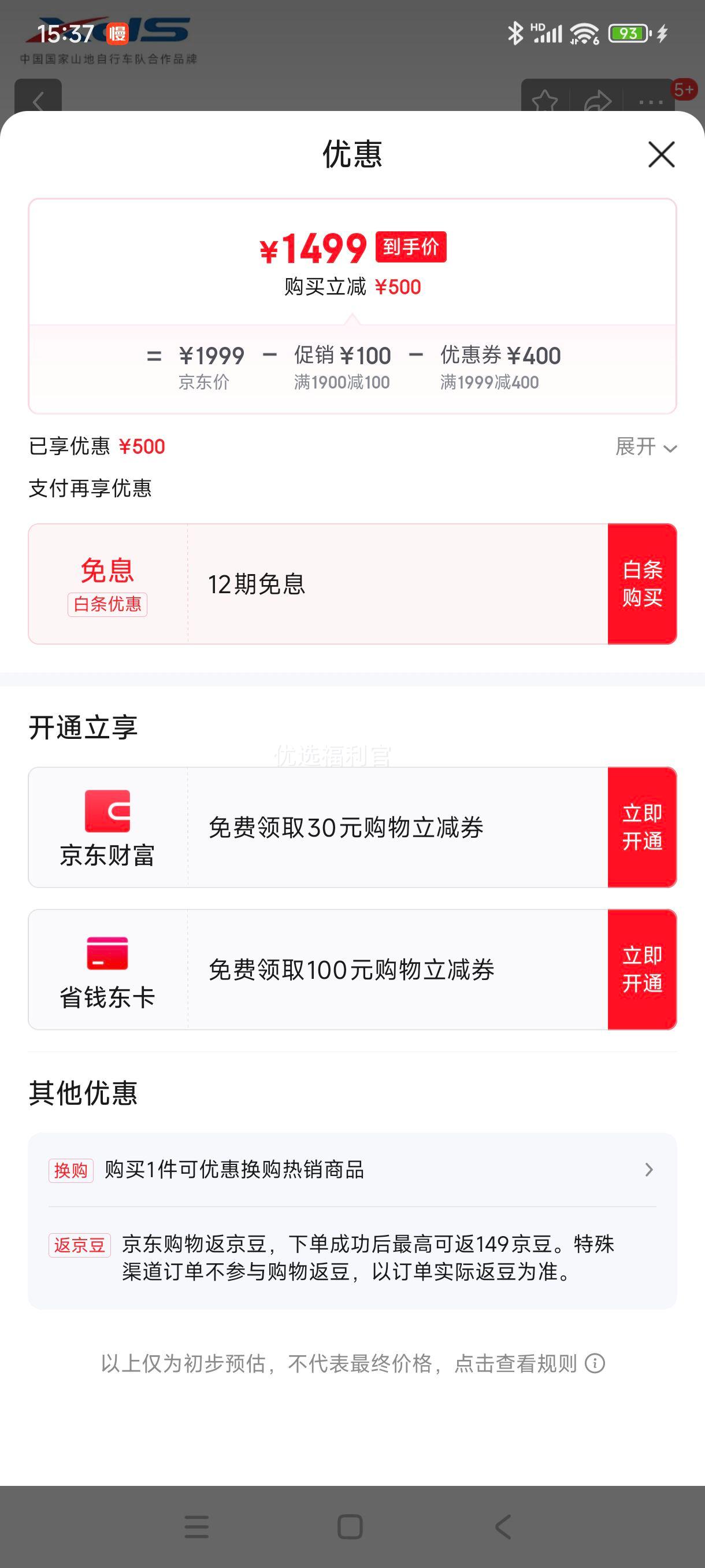Close the 优惠 popup sheet
This screenshot has height=1568, width=705.
661,154
